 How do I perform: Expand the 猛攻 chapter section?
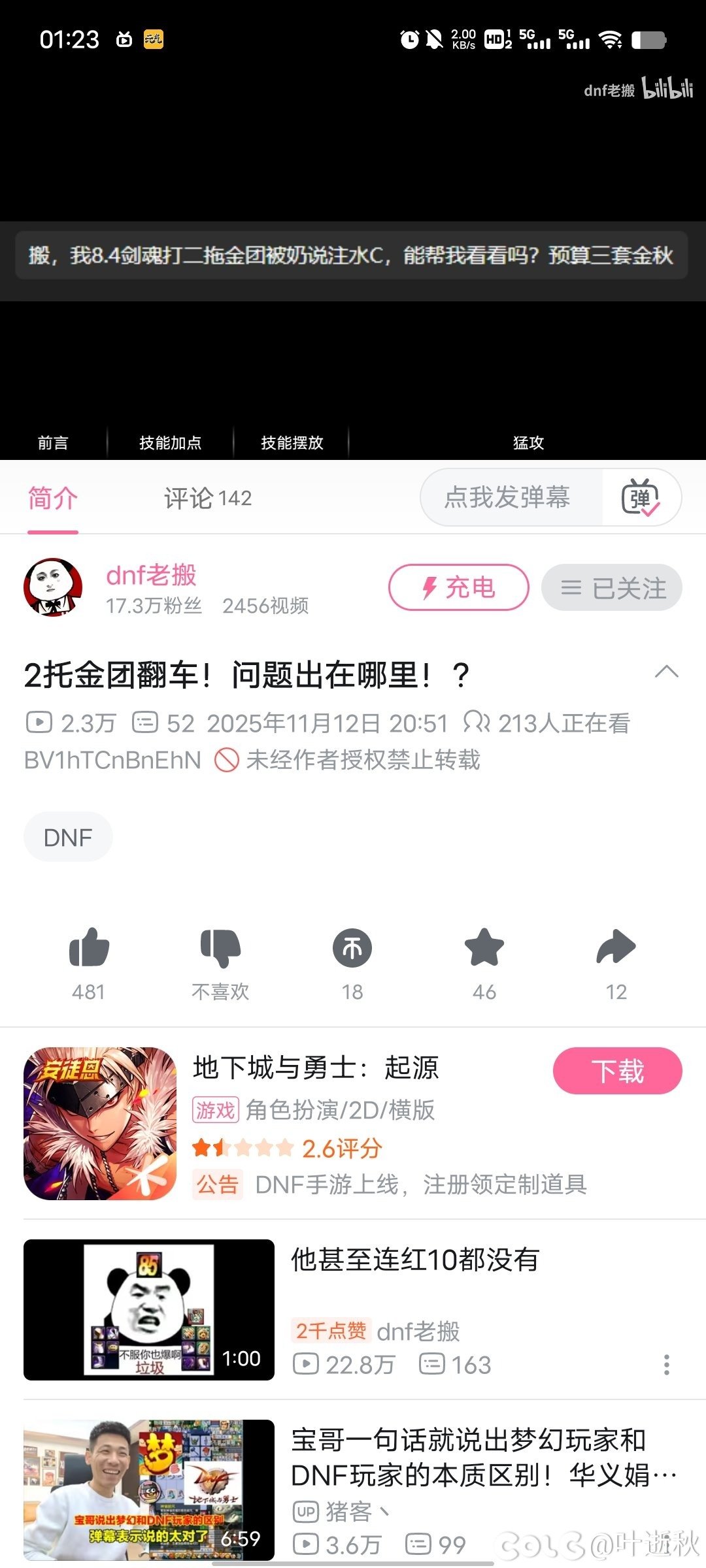click(x=527, y=442)
